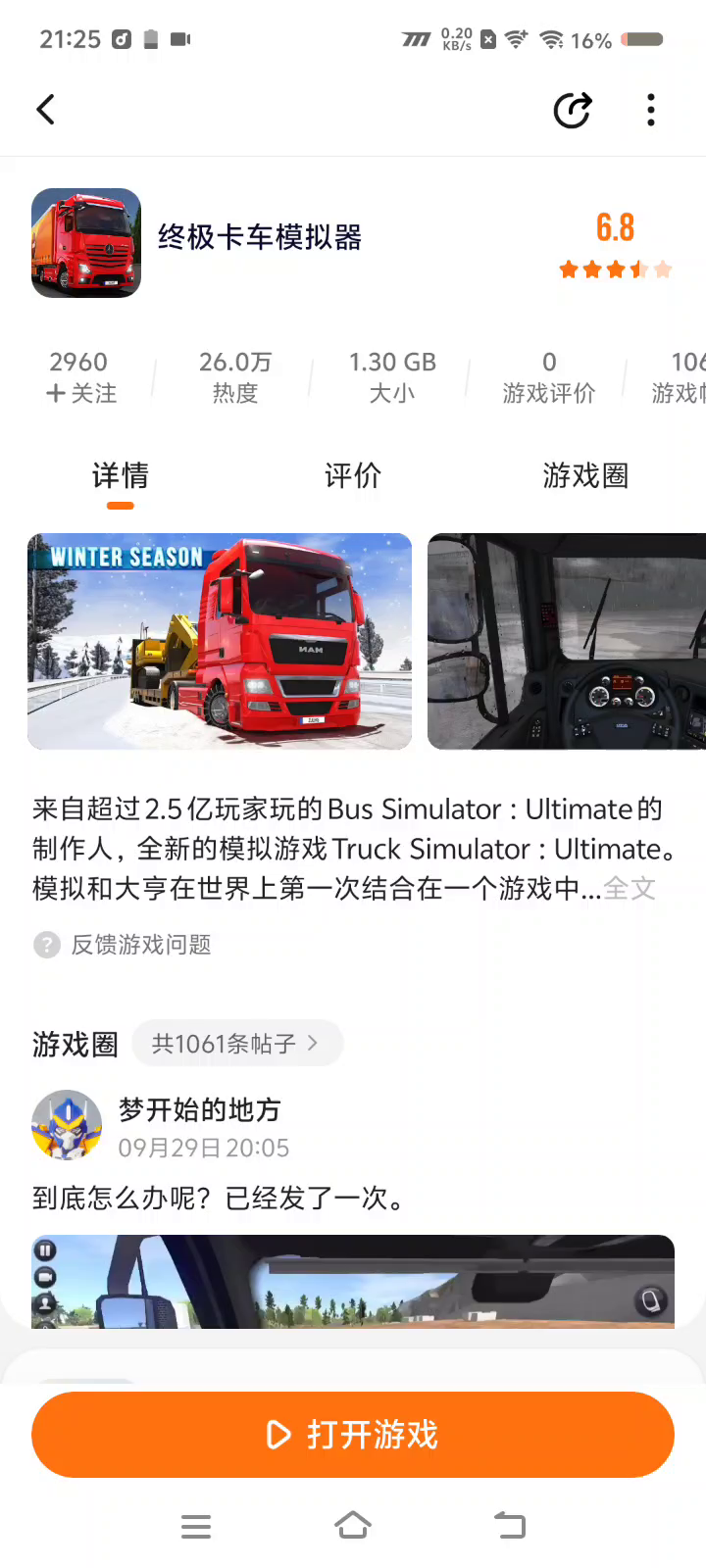View all 共1061条帖子 posts
706x1568 pixels.
pyautogui.click(x=236, y=1044)
